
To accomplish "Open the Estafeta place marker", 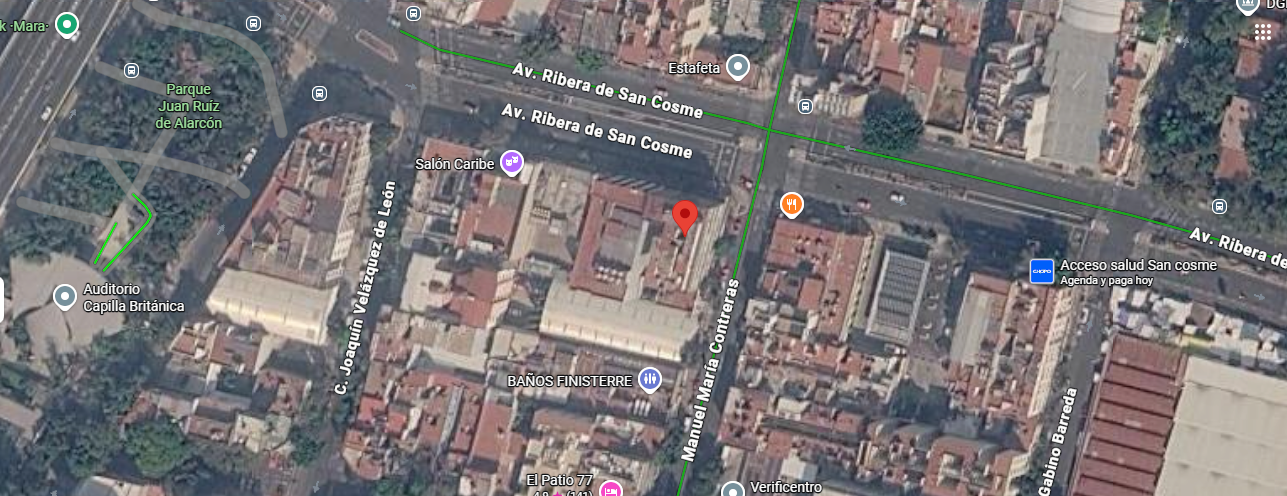I will point(738,67).
